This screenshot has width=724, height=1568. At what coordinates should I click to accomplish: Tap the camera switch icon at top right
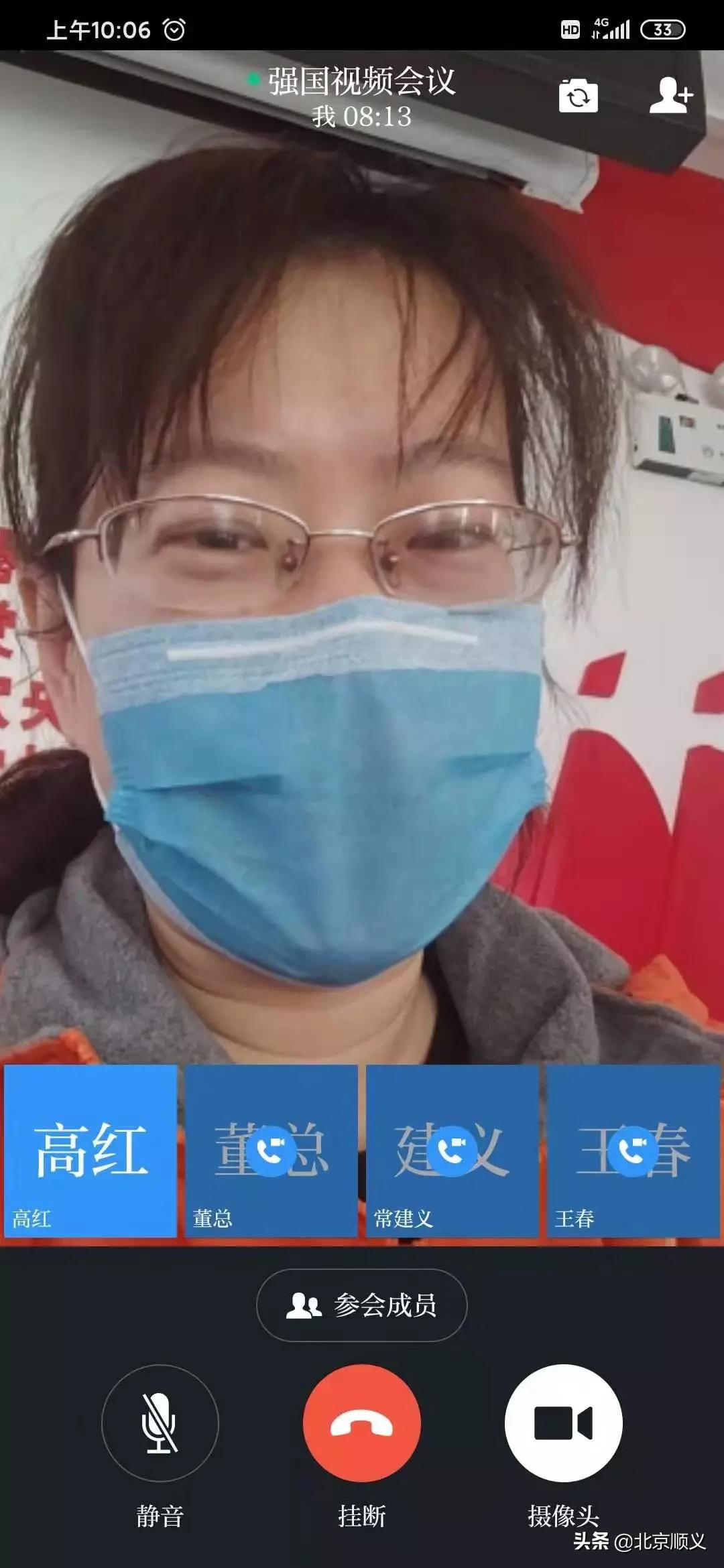pyautogui.click(x=578, y=97)
